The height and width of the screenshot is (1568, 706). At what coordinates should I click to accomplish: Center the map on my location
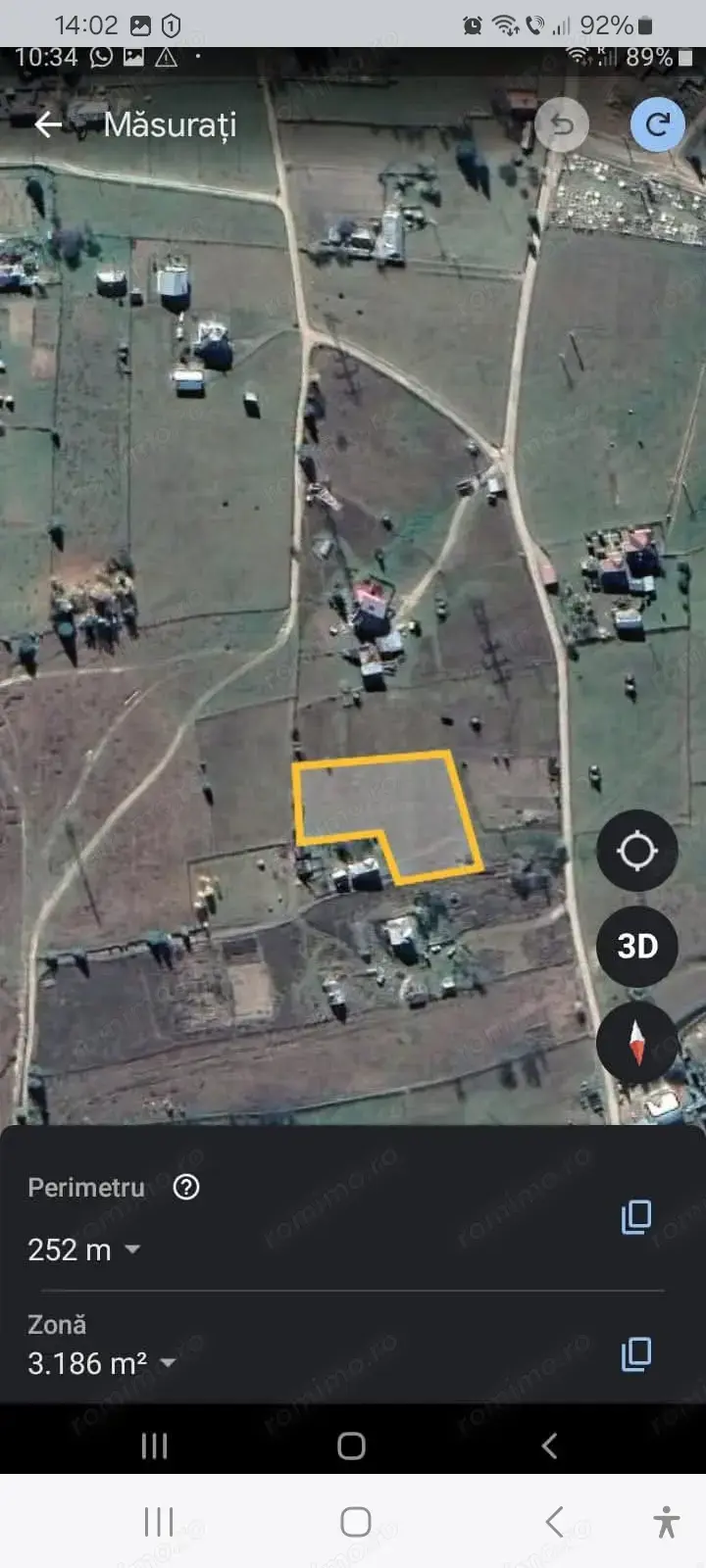click(x=636, y=850)
